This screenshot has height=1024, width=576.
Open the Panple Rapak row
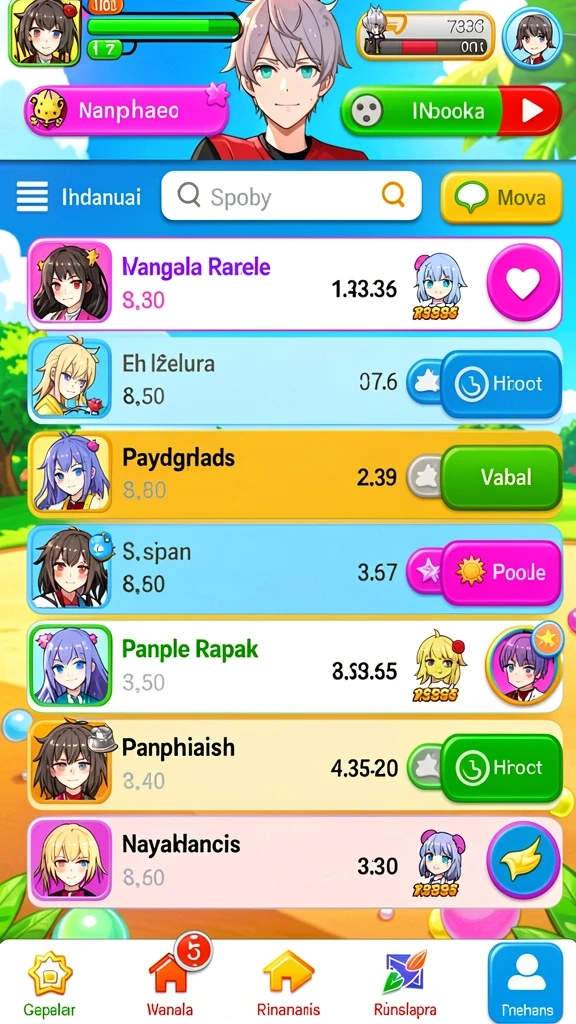[x=295, y=667]
